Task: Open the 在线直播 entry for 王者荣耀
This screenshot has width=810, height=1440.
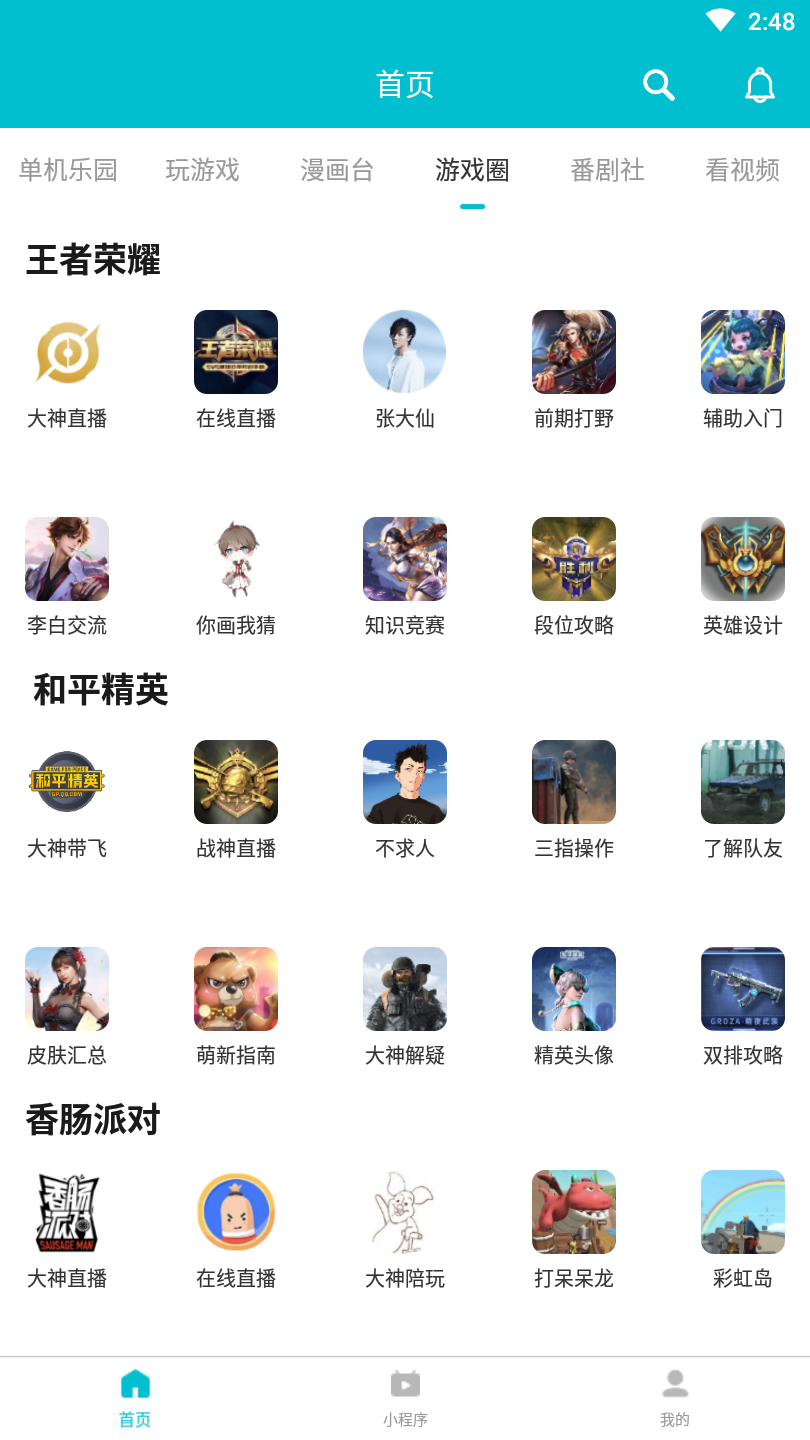Action: pyautogui.click(x=236, y=352)
